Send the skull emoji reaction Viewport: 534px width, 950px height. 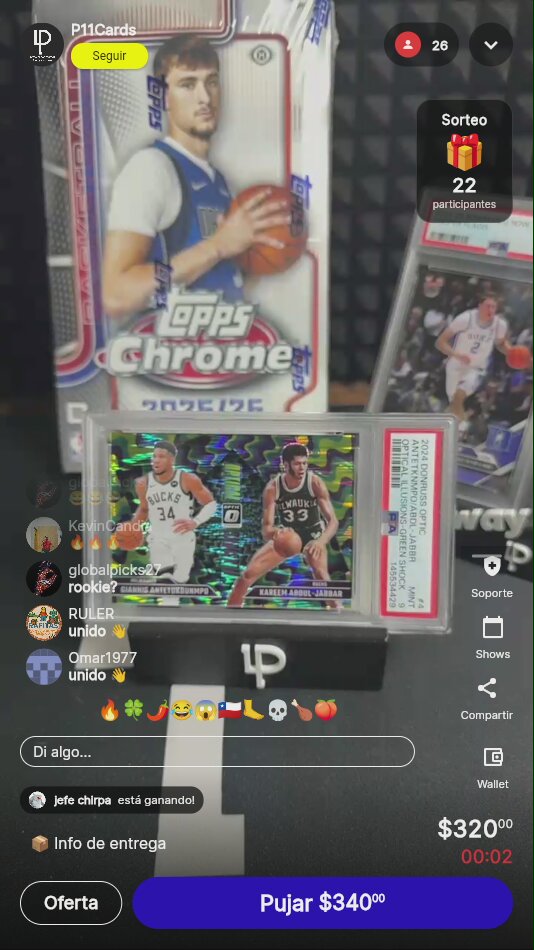pos(277,709)
